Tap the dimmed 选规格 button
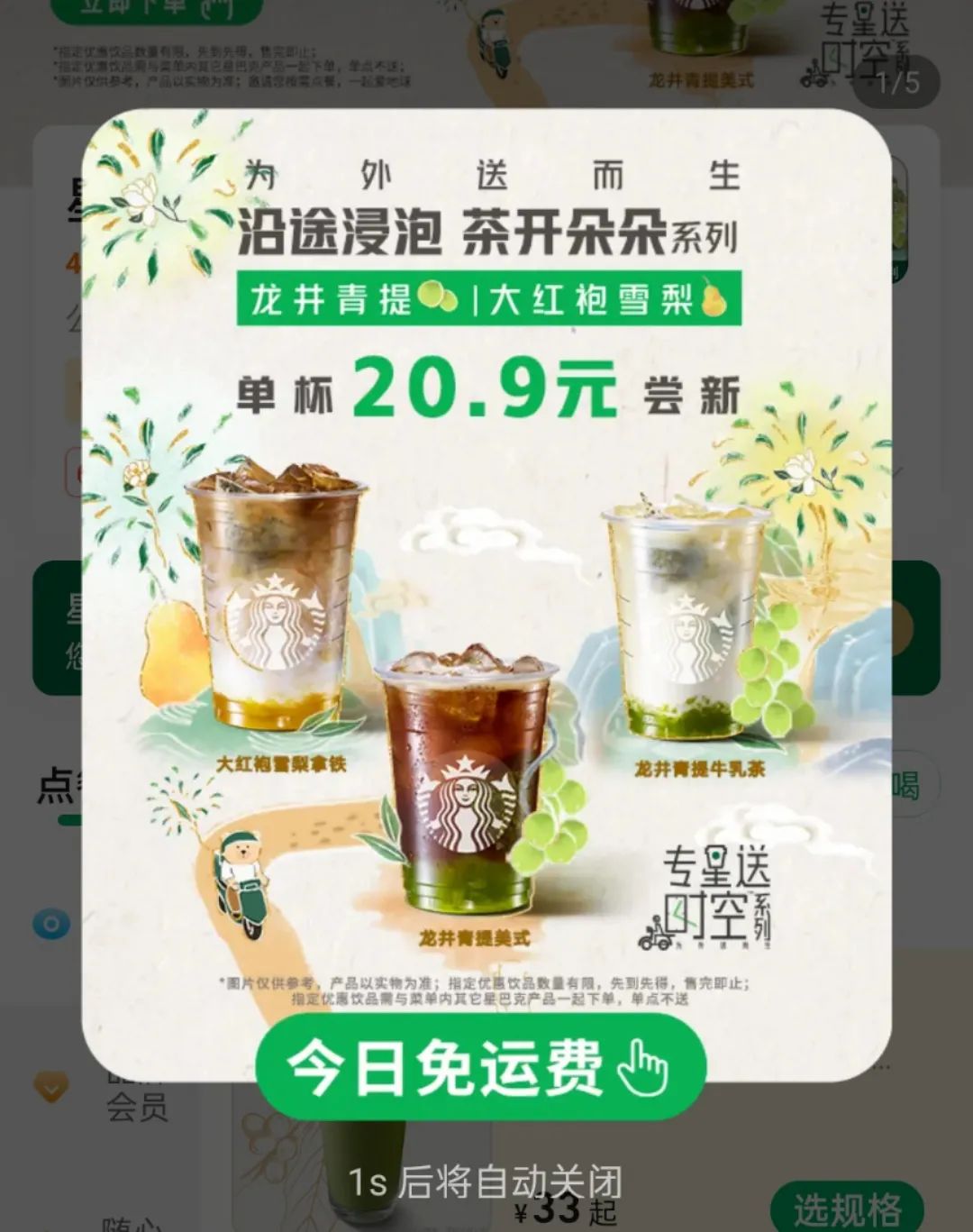The height and width of the screenshot is (1232, 973). (x=847, y=1209)
